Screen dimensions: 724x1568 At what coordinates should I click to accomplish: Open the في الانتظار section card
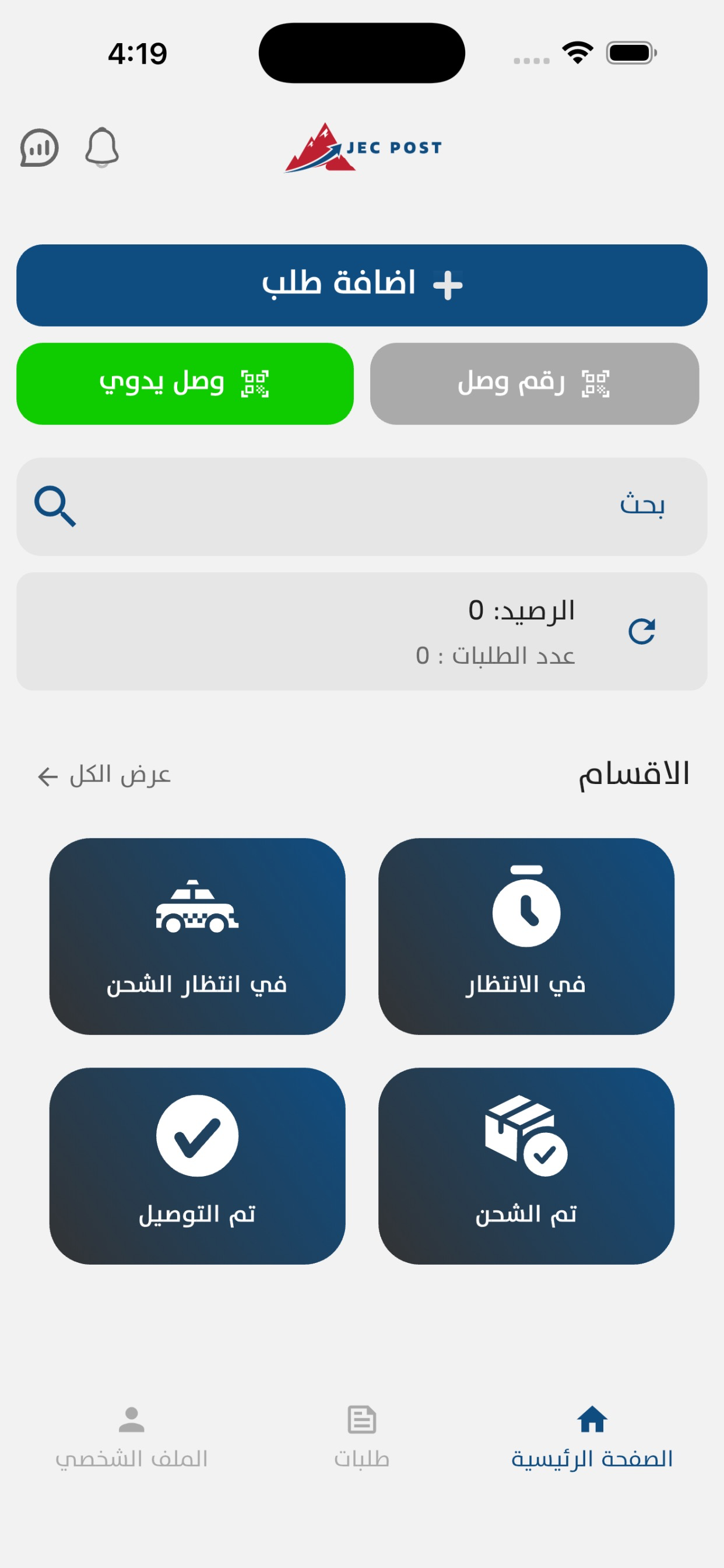[x=526, y=936]
